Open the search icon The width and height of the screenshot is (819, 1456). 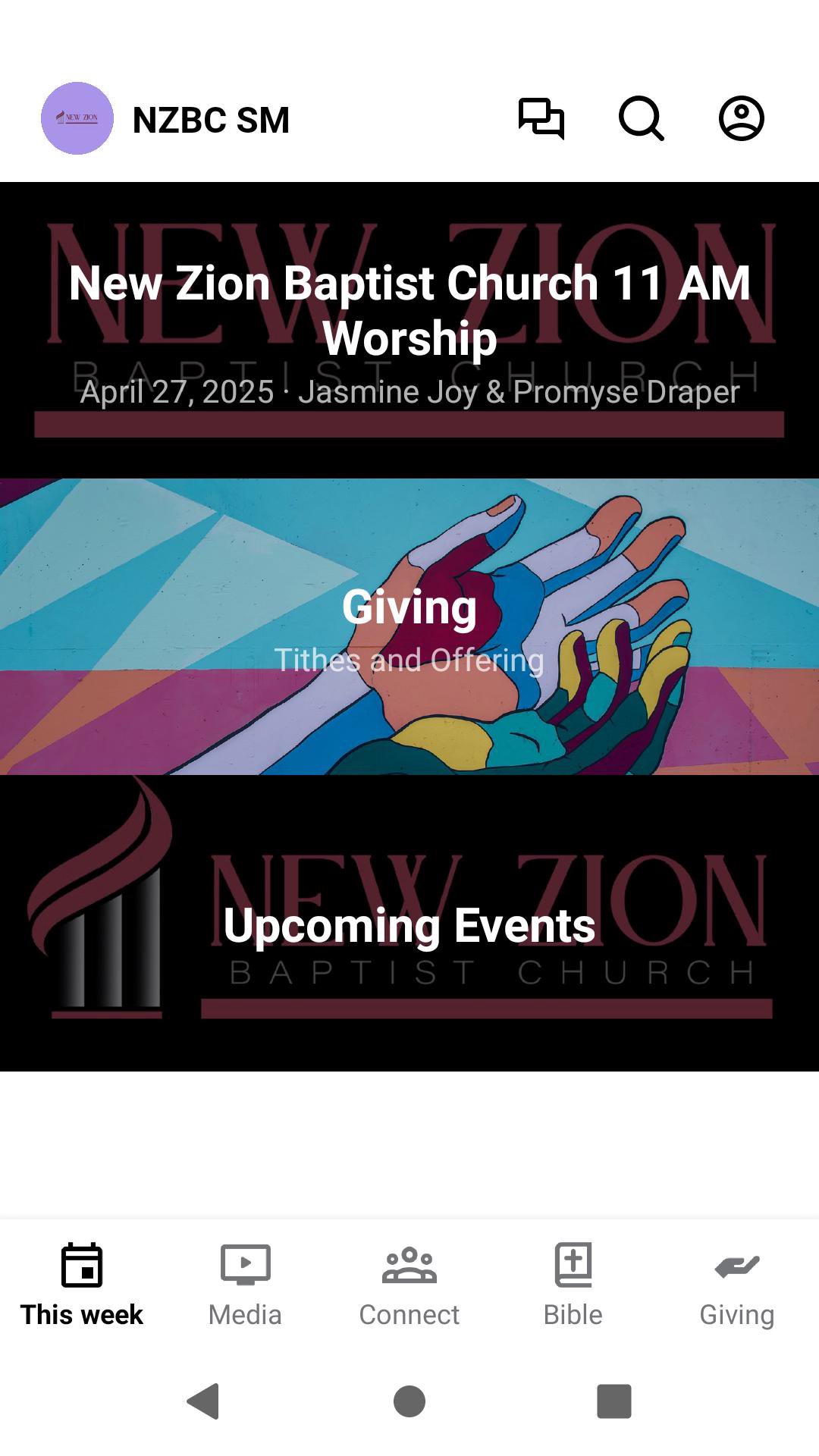pyautogui.click(x=641, y=119)
